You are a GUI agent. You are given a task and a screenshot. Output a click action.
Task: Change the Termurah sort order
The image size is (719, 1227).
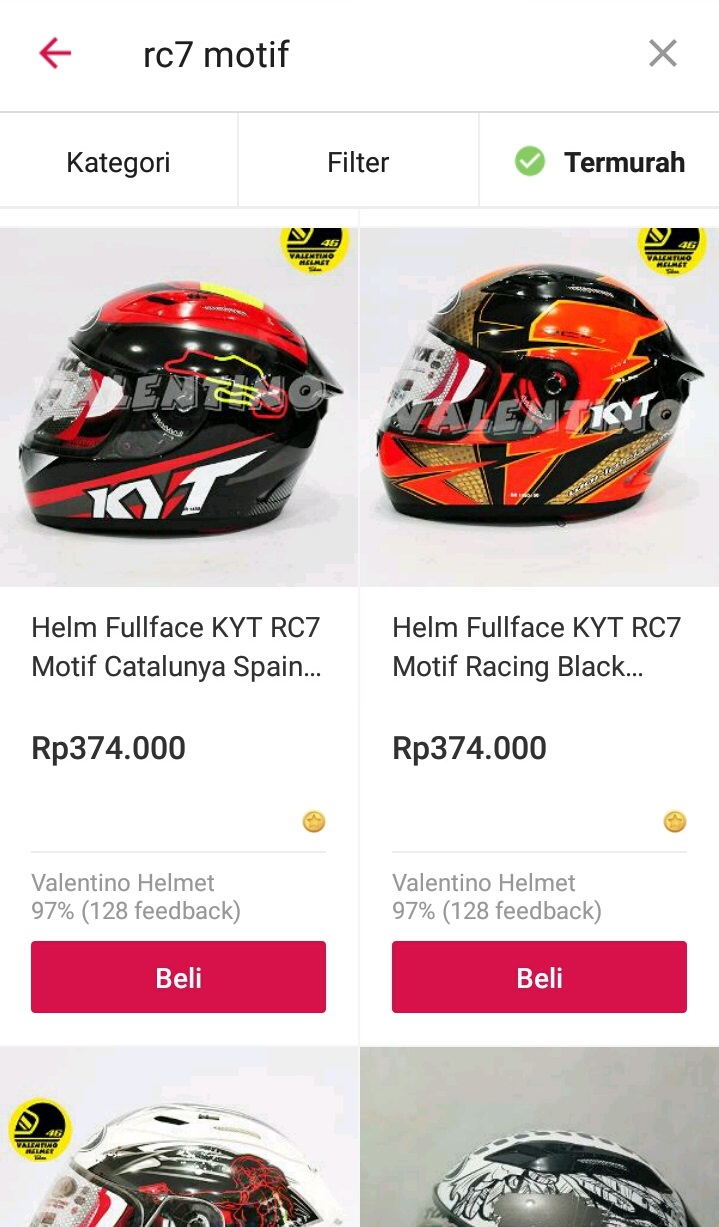click(600, 162)
